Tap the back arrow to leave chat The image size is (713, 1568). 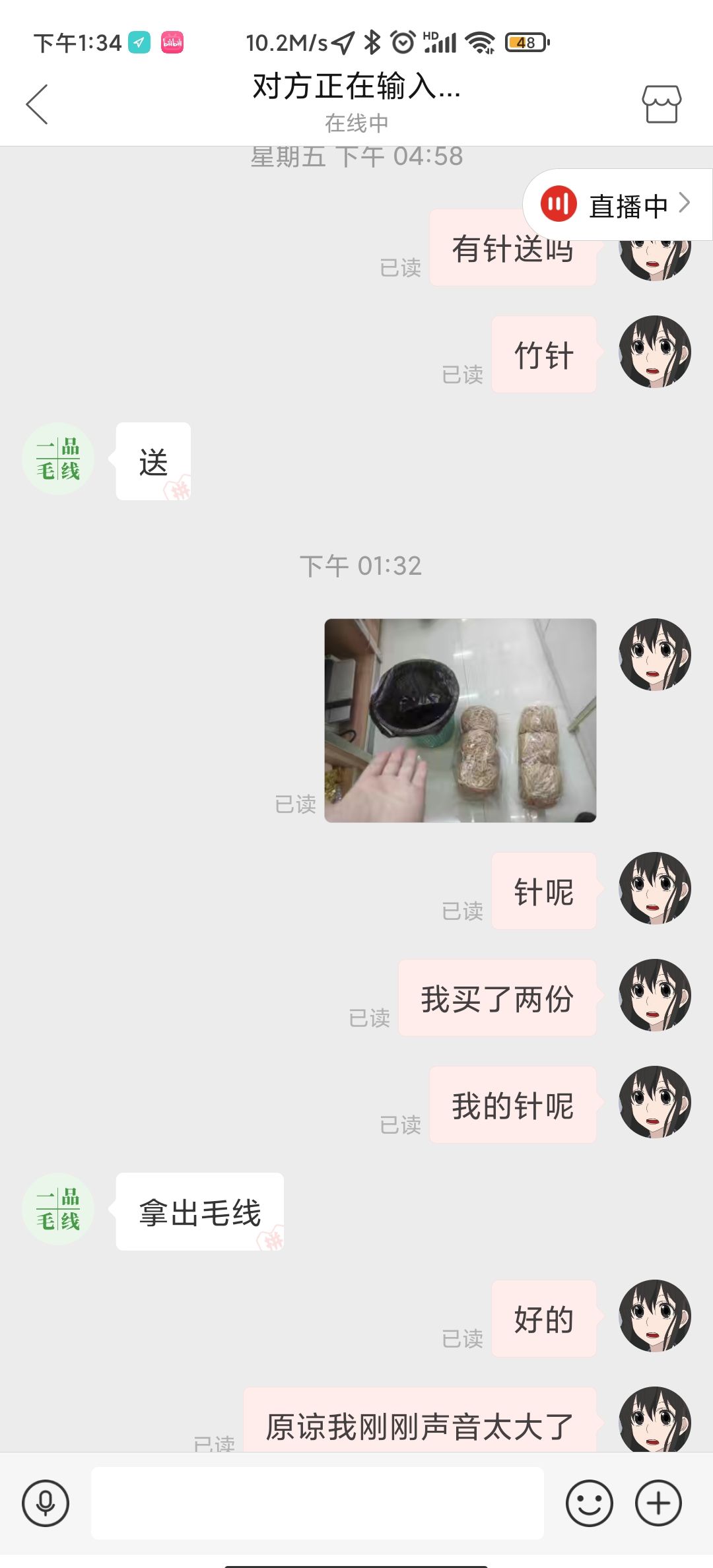pos(38,104)
